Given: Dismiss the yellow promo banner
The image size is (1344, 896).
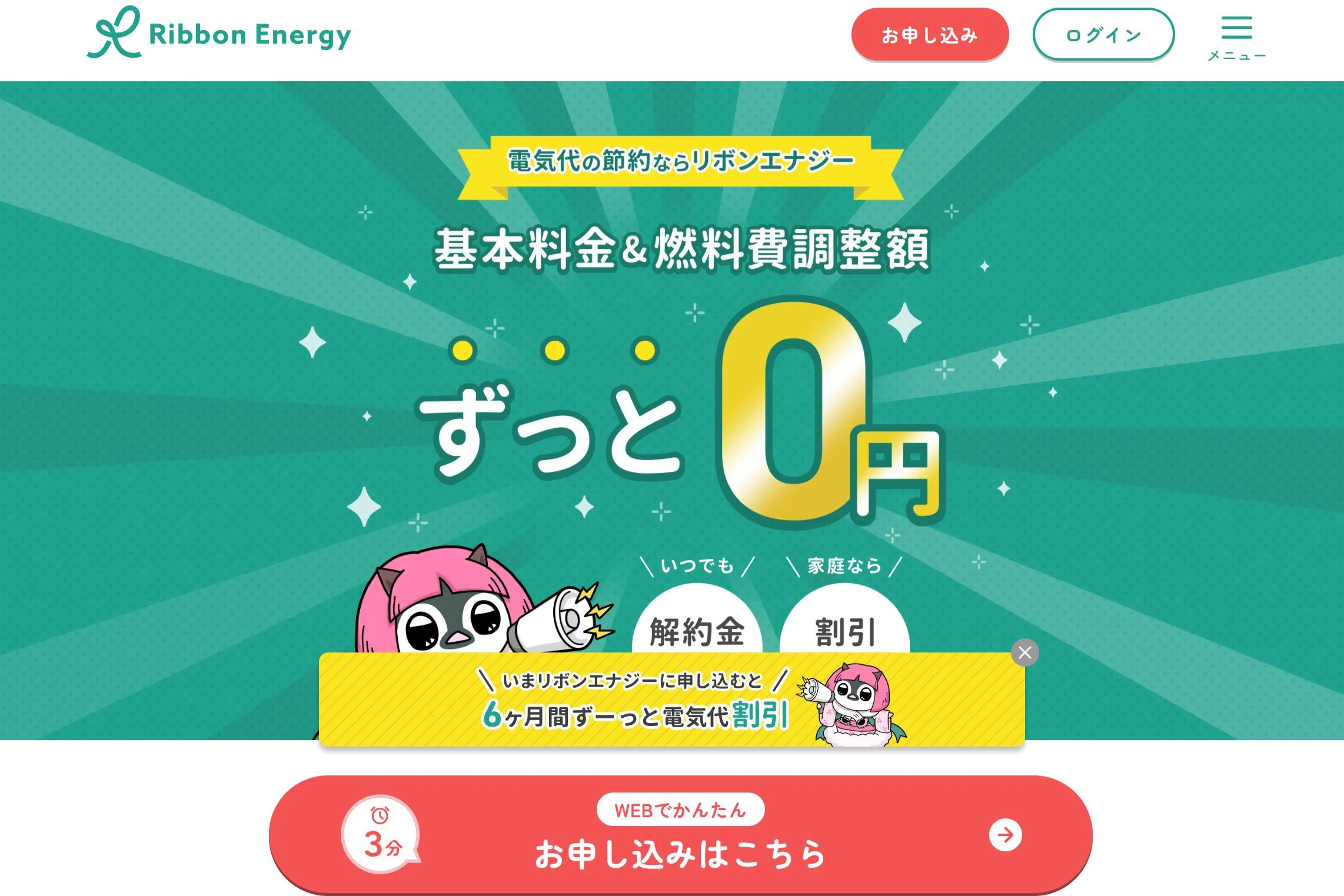Looking at the screenshot, I should tap(1024, 652).
